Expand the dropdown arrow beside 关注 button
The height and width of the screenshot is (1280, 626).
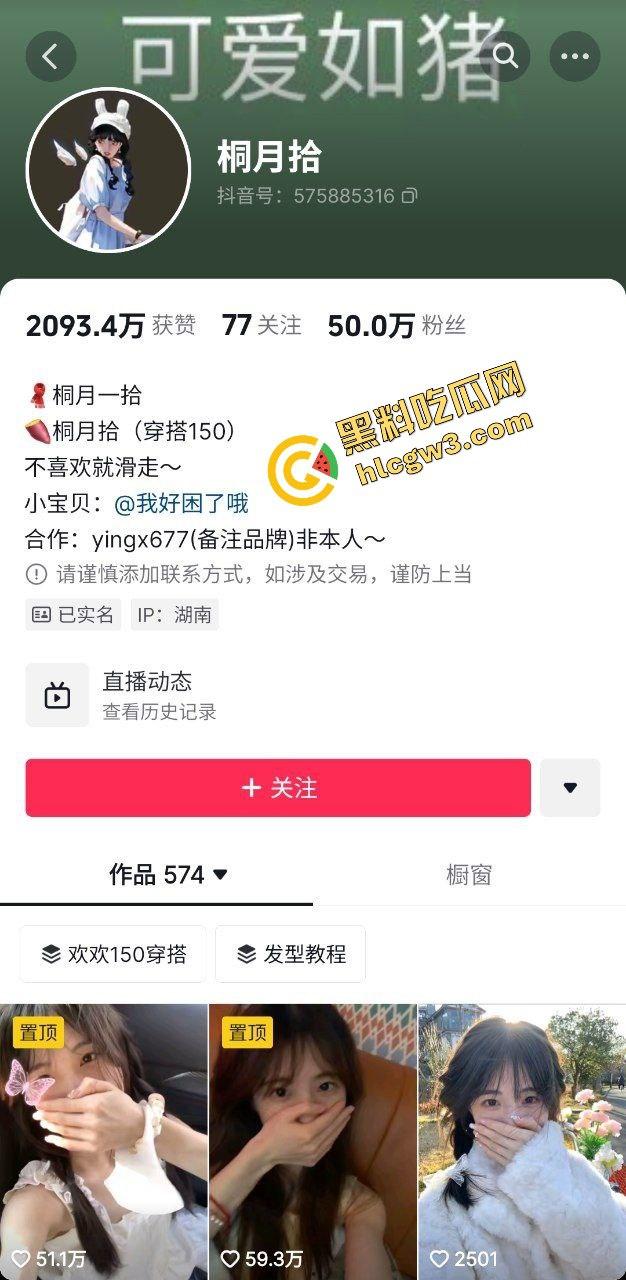[570, 788]
